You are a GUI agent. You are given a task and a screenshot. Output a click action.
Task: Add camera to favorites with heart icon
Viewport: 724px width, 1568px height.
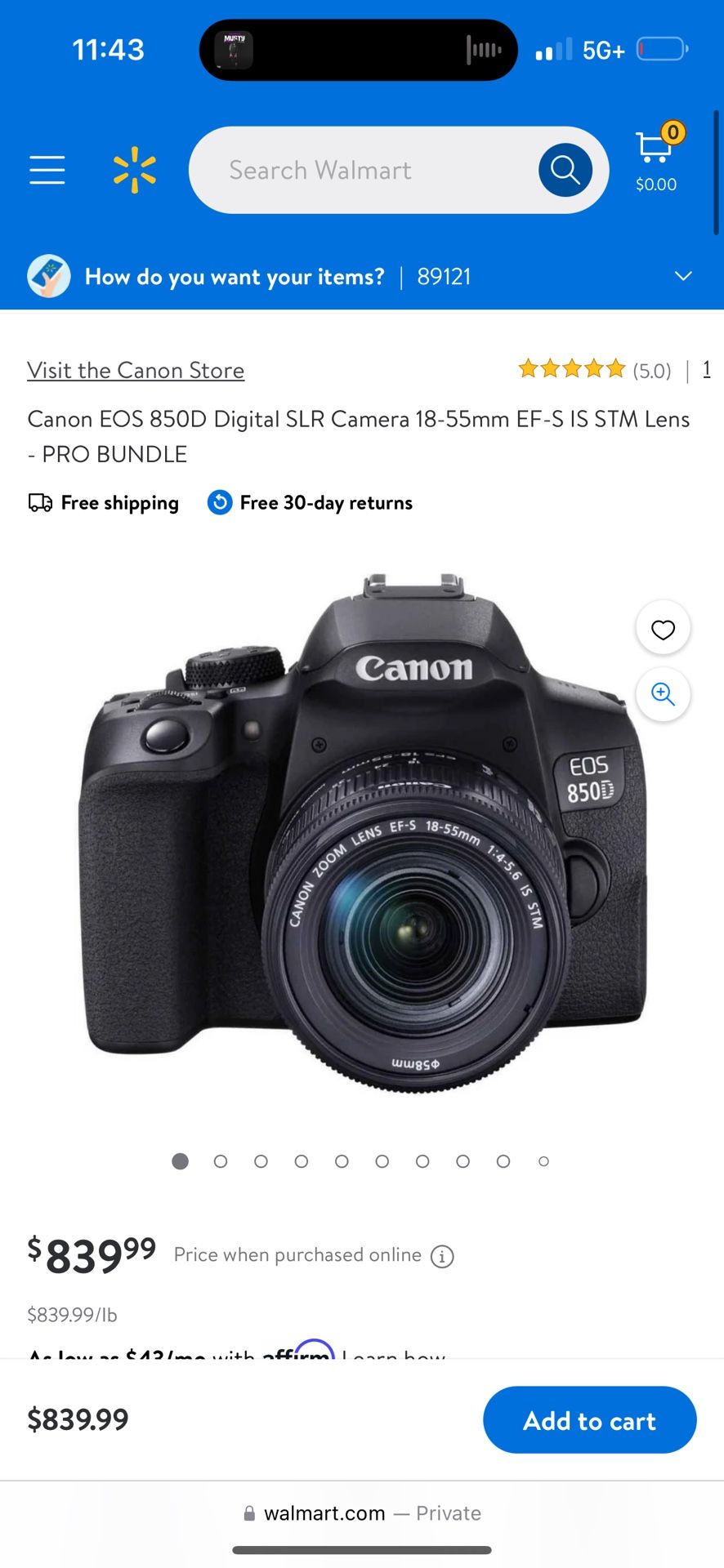pyautogui.click(x=663, y=629)
